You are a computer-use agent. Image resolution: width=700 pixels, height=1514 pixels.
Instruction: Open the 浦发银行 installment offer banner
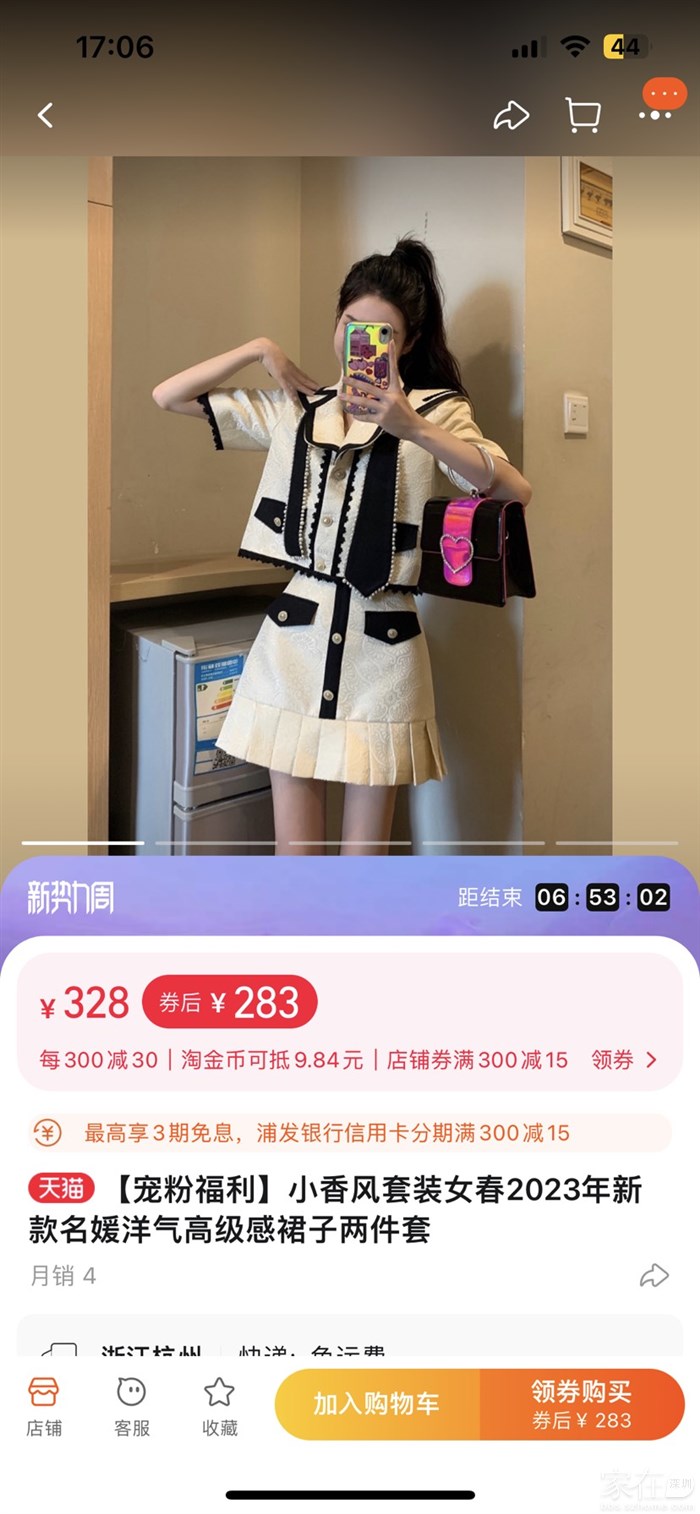[x=350, y=1133]
